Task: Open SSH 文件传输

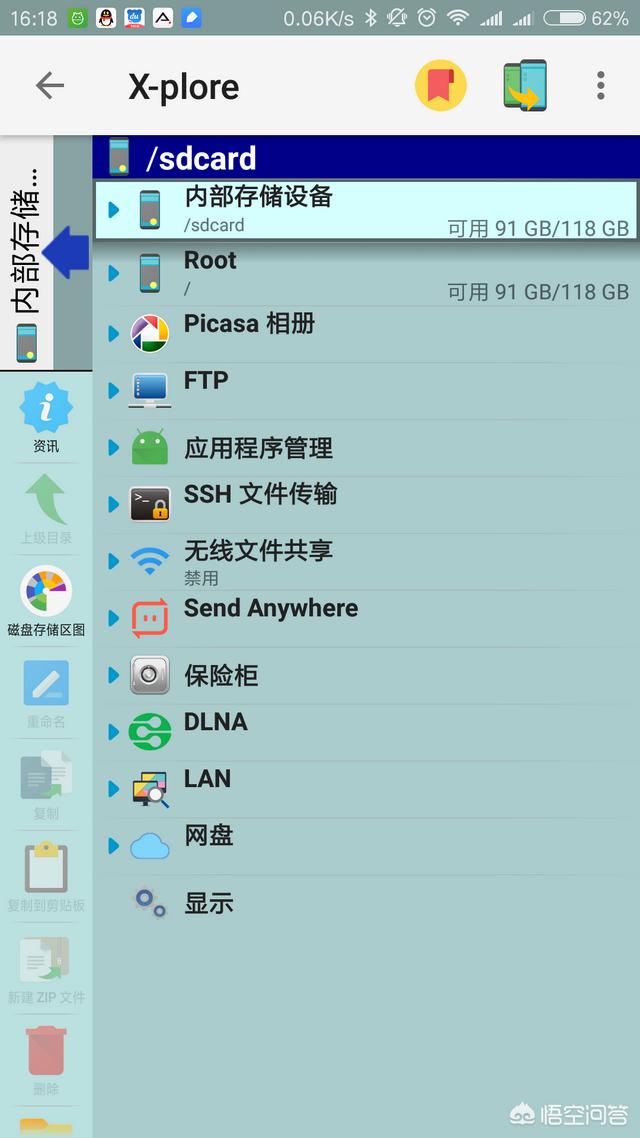Action: pyautogui.click(x=366, y=504)
